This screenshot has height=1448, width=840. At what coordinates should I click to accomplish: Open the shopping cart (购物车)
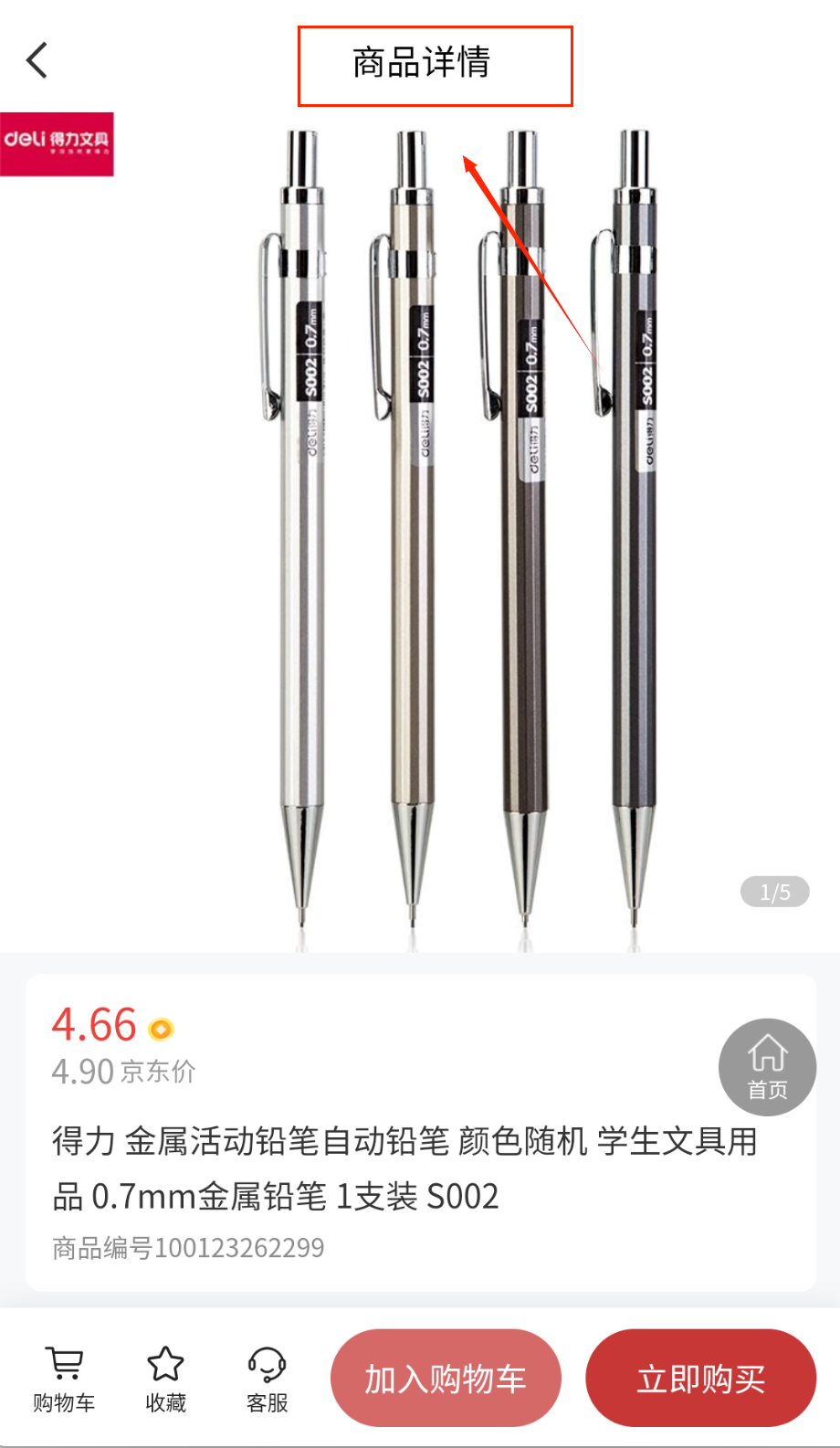click(64, 1379)
